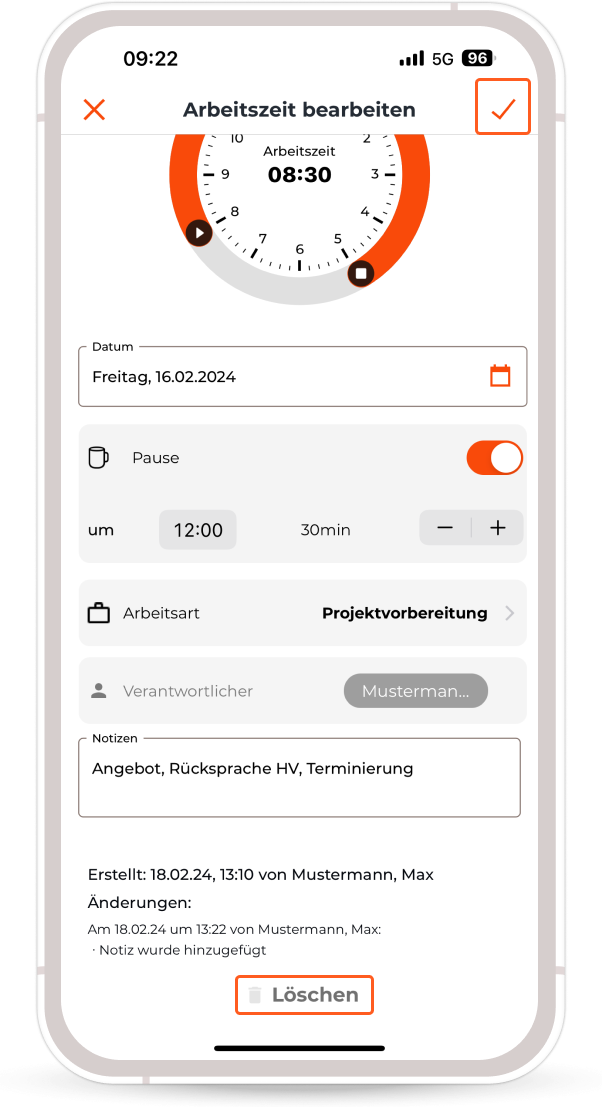Close the edit screen with the X

click(94, 110)
